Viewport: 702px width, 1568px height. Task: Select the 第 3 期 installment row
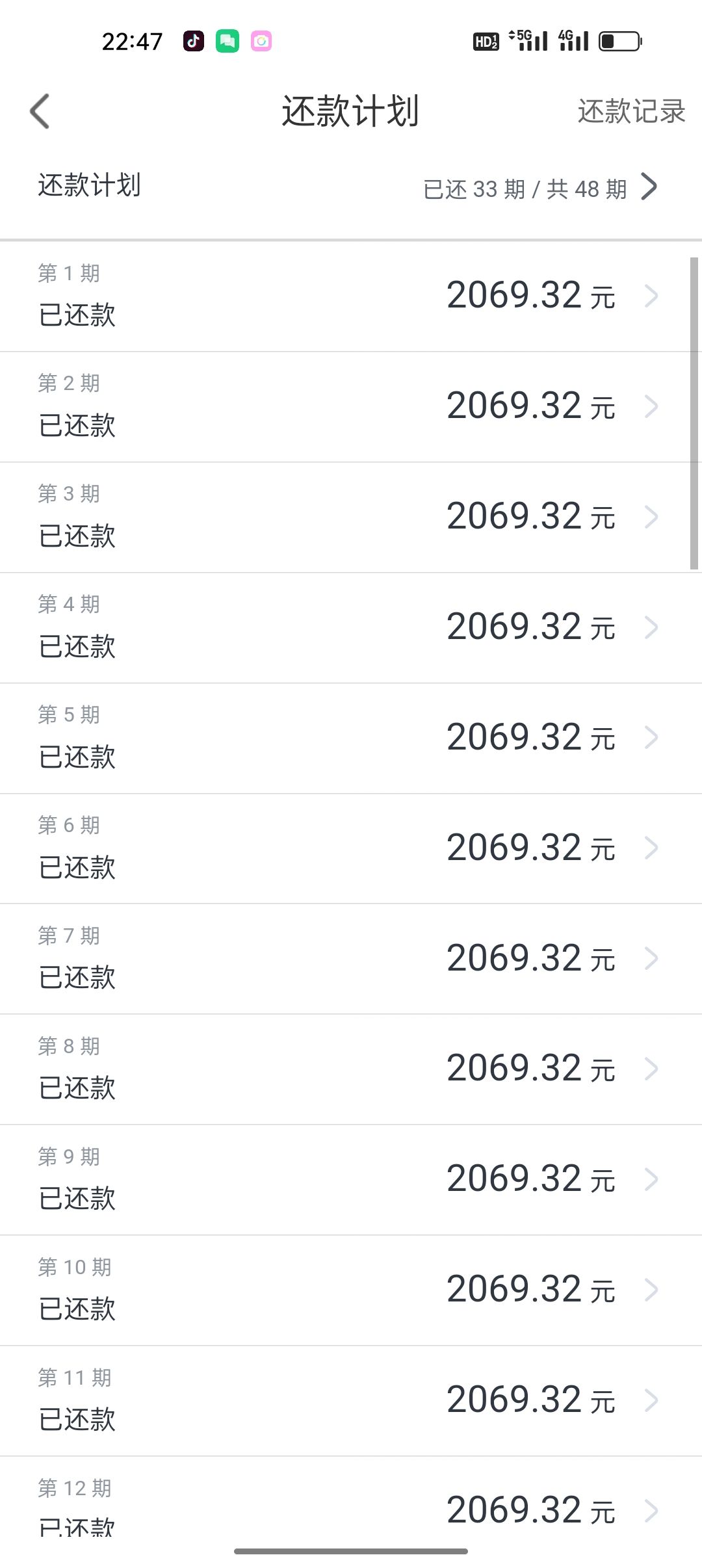(351, 517)
